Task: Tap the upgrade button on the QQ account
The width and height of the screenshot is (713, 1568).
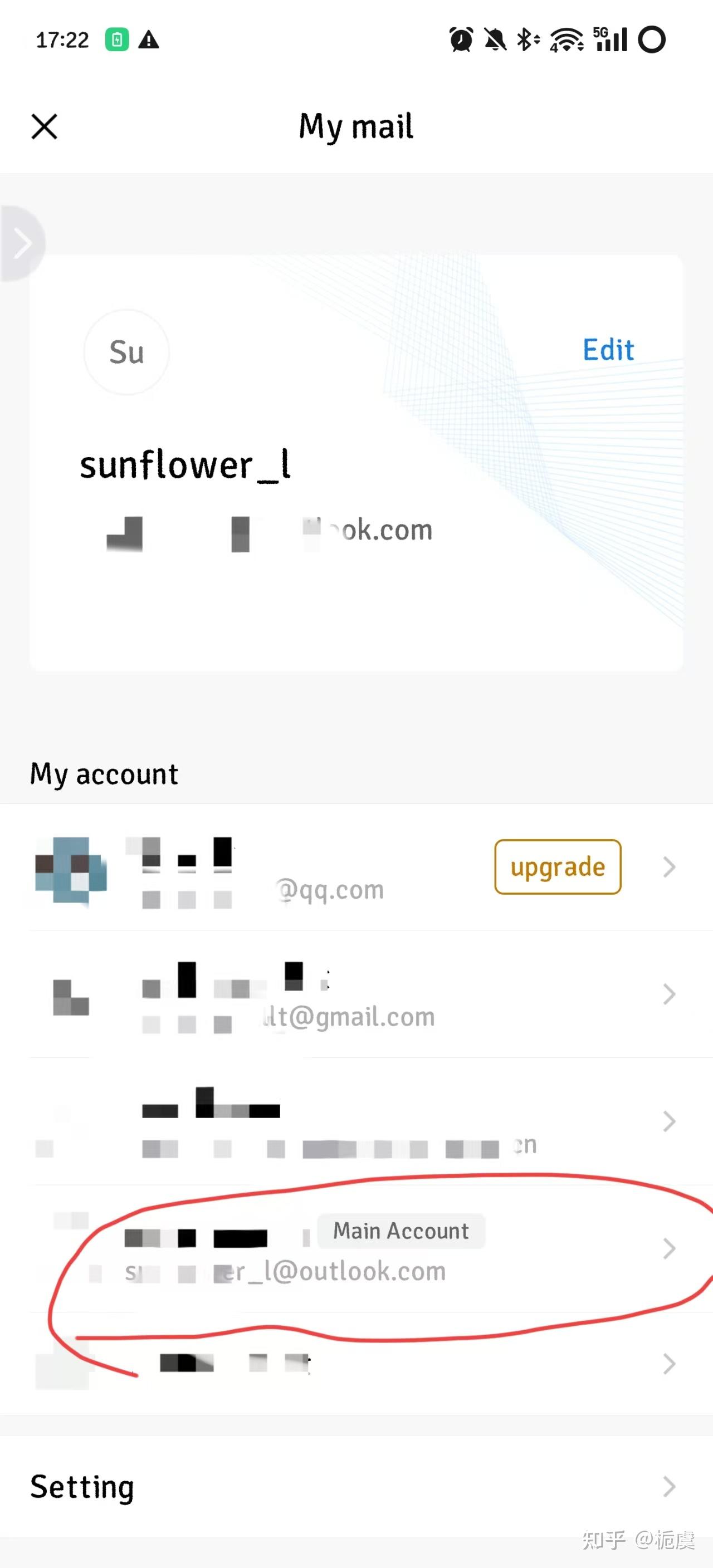Action: tap(556, 867)
